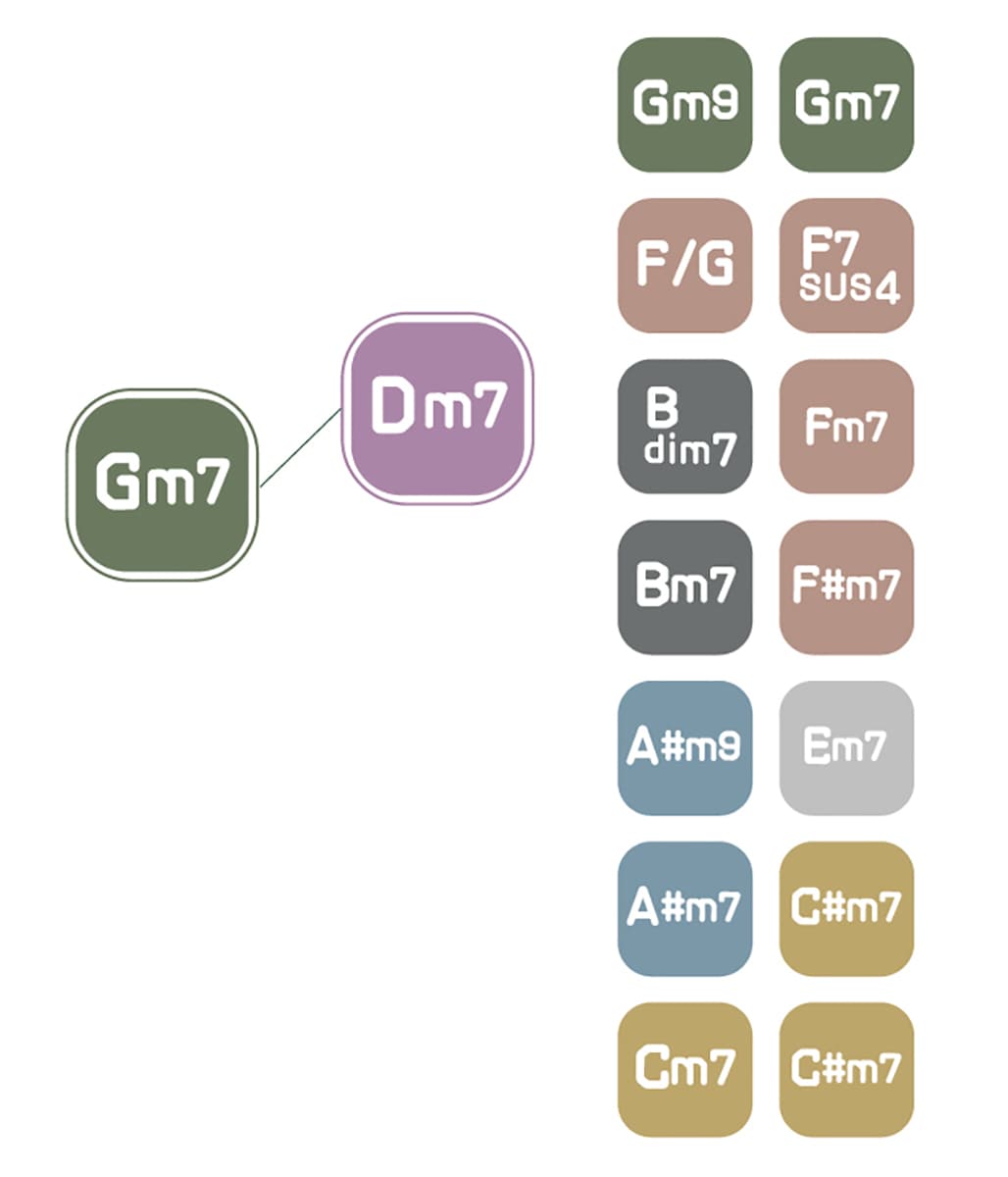The height and width of the screenshot is (1177, 1008).
Task: Select the Fm7 chord pad
Action: [x=846, y=427]
